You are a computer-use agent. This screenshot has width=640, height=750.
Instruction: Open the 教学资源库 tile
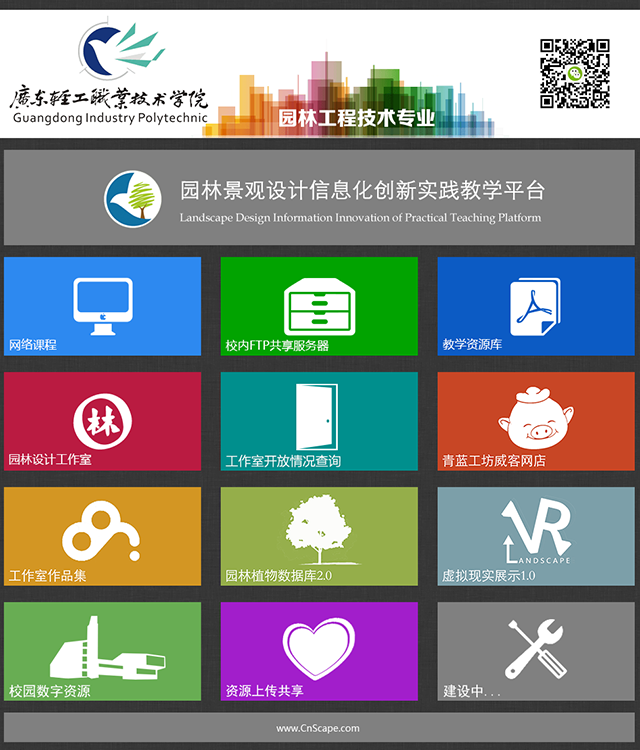click(536, 305)
